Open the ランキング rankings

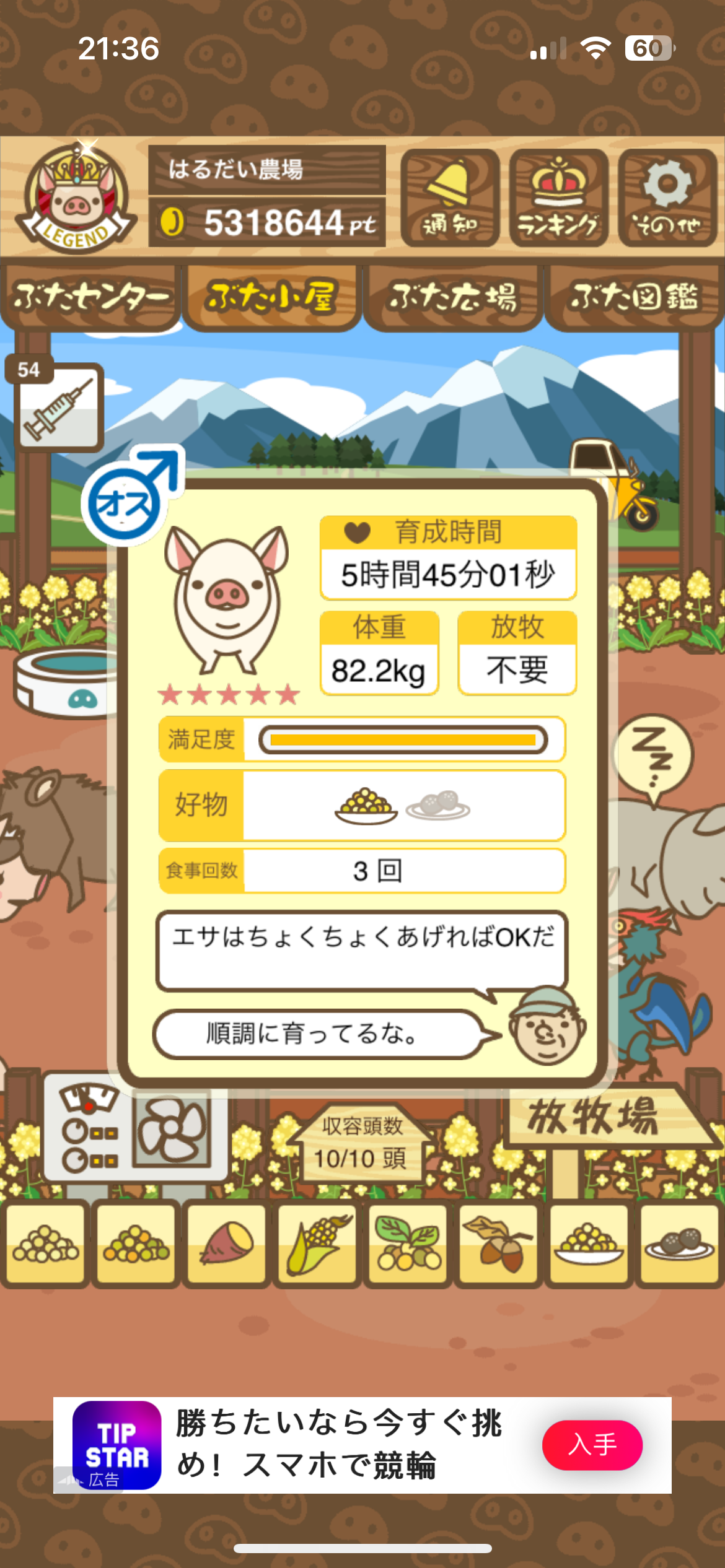point(558,198)
